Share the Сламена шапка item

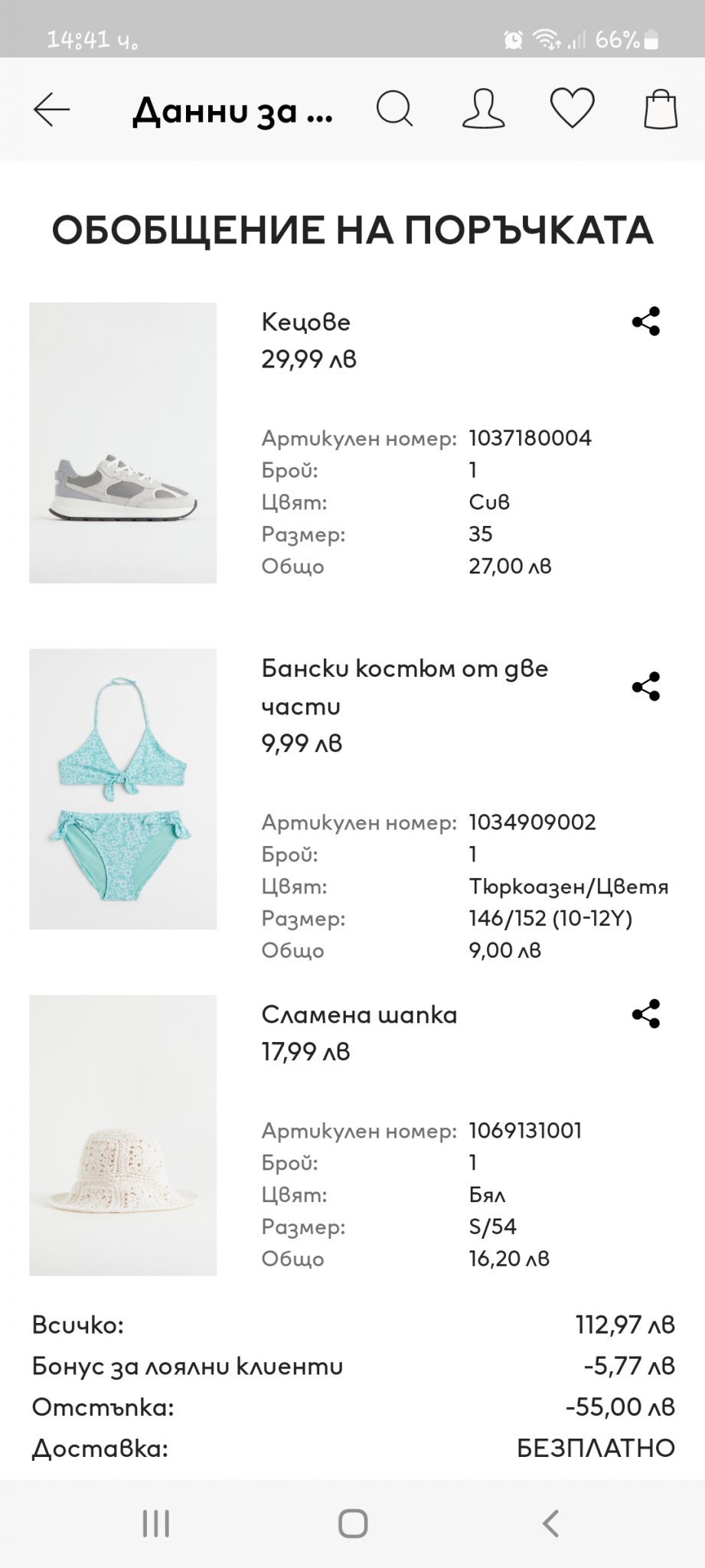coord(645,1014)
